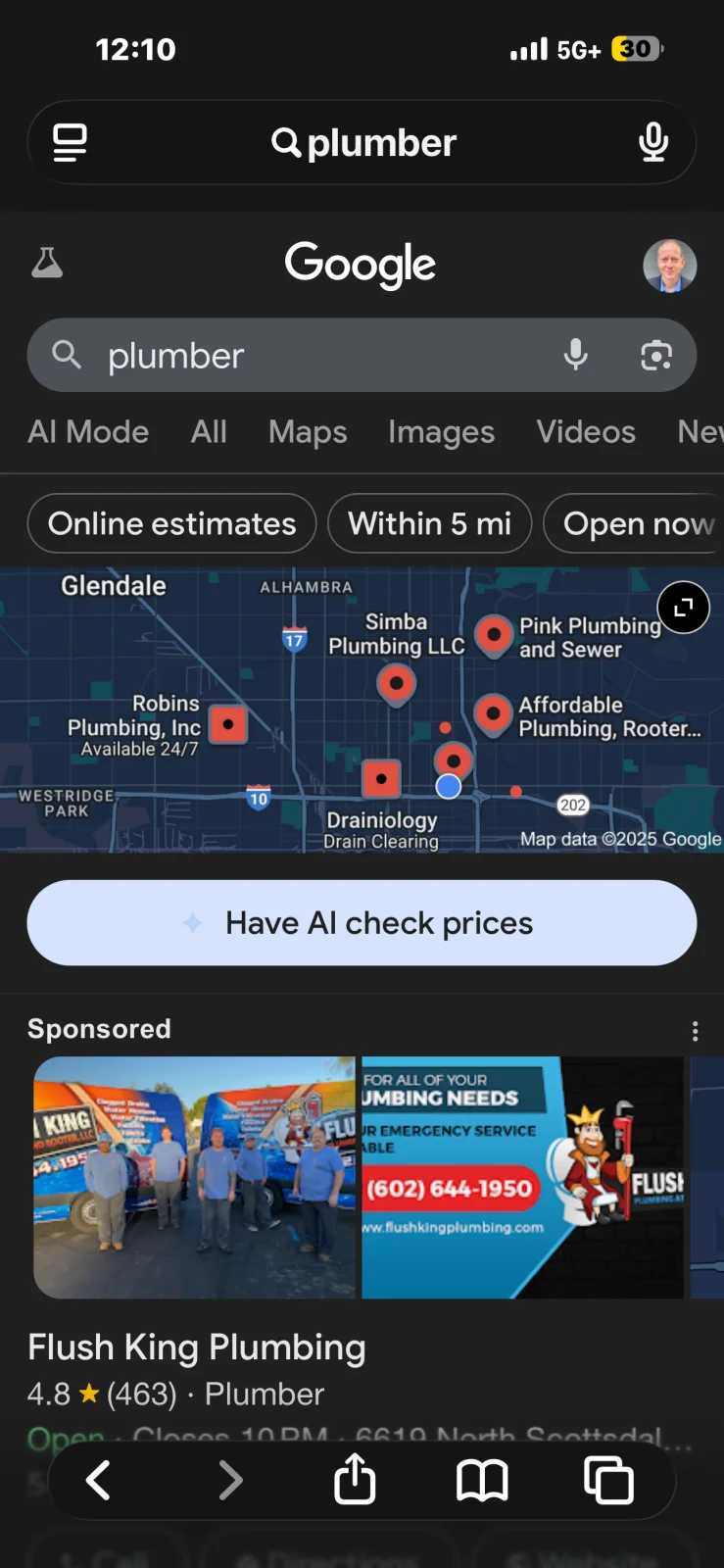Viewport: 724px width, 1568px height.
Task: Filter results by Open now
Action: pyautogui.click(x=638, y=523)
